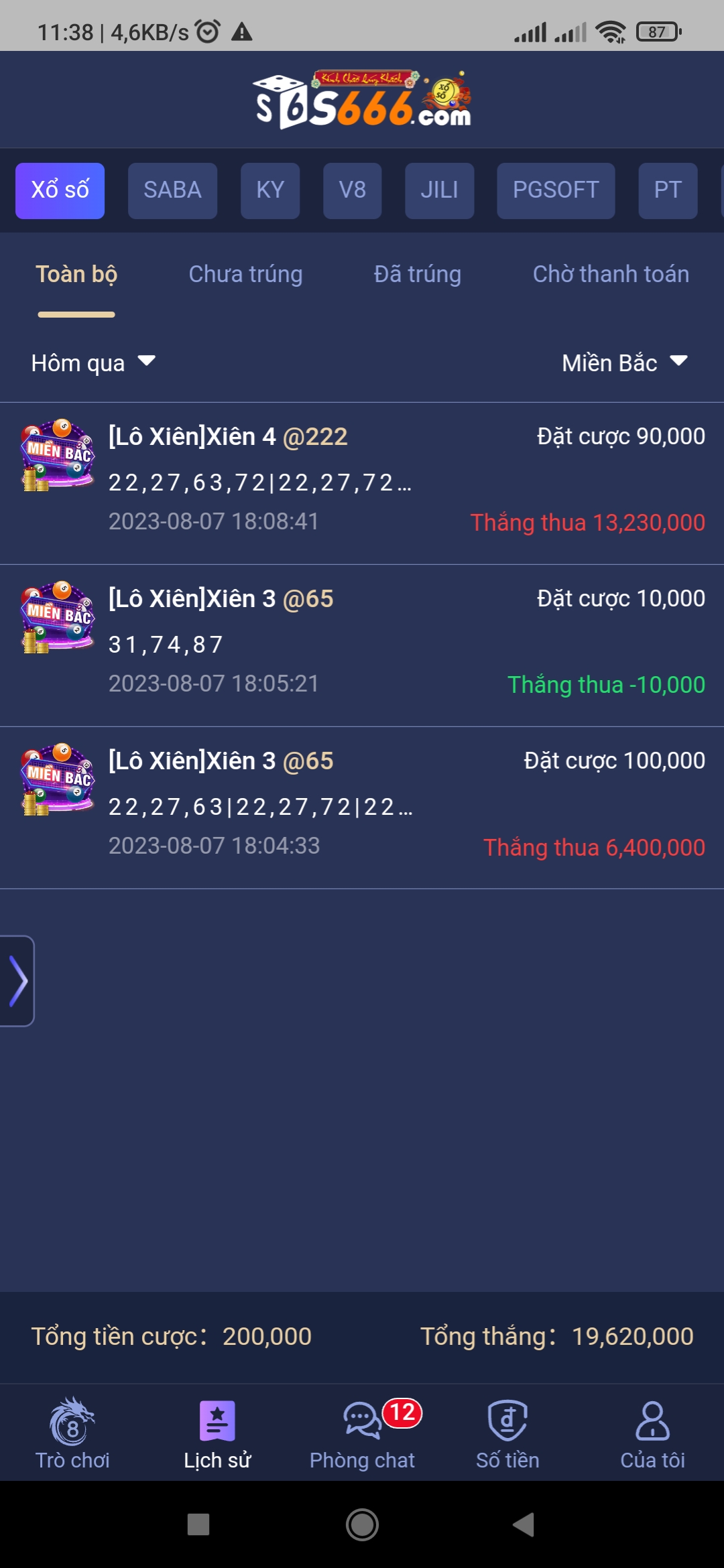Image resolution: width=724 pixels, height=1568 pixels.
Task: Switch to the JILI category
Action: 440,190
